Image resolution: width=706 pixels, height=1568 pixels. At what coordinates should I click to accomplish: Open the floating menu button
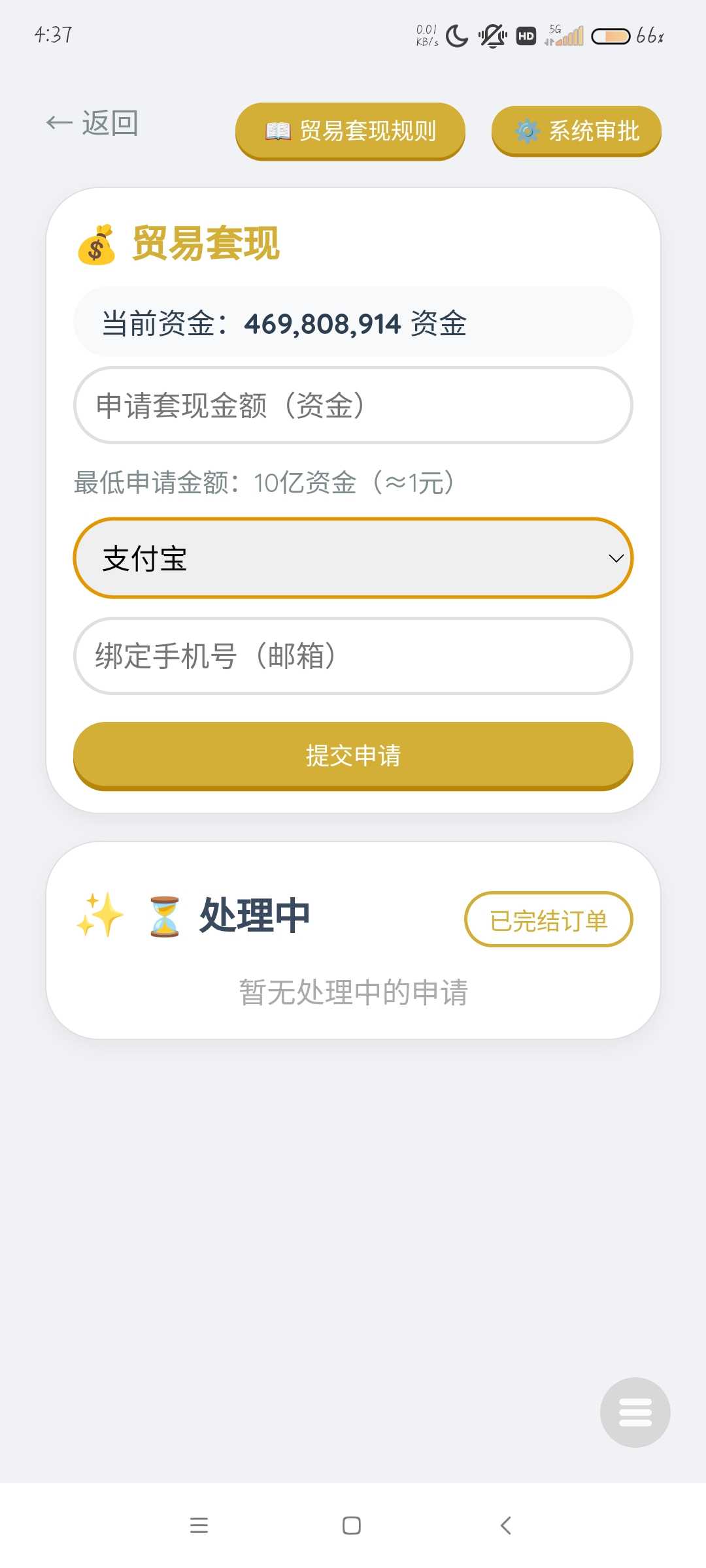(x=635, y=1413)
